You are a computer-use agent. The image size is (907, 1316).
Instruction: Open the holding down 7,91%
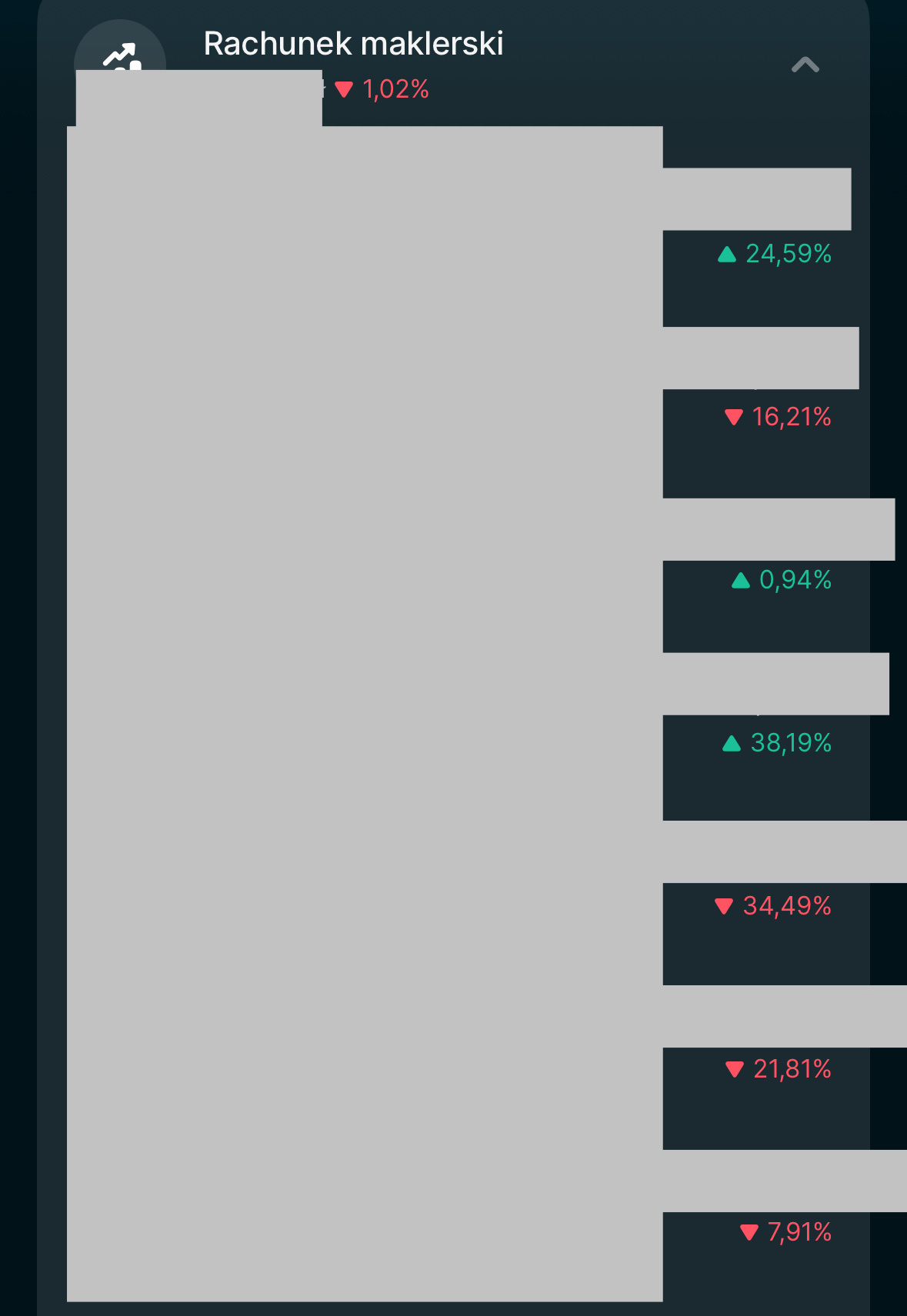click(x=785, y=1232)
